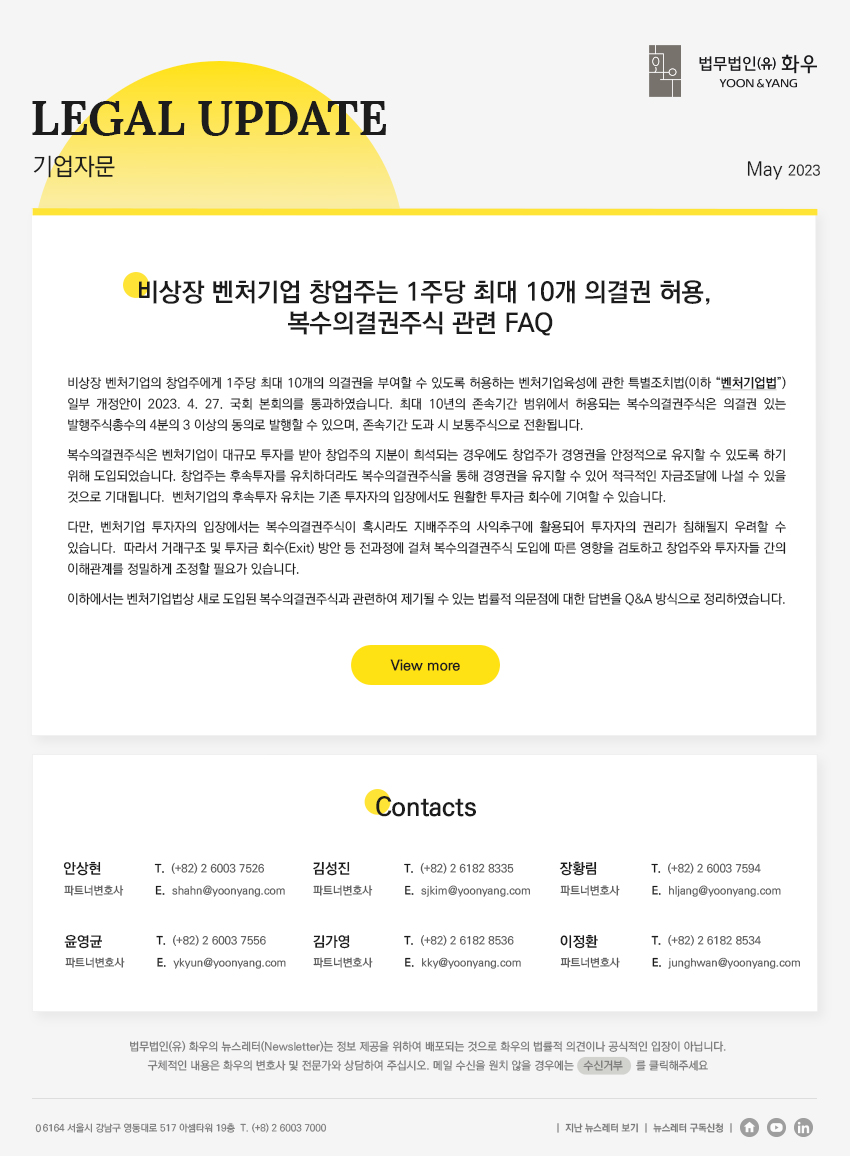Email 안상현 at shahn@yoonyang.com
The width and height of the screenshot is (850, 1156).
pos(228,890)
